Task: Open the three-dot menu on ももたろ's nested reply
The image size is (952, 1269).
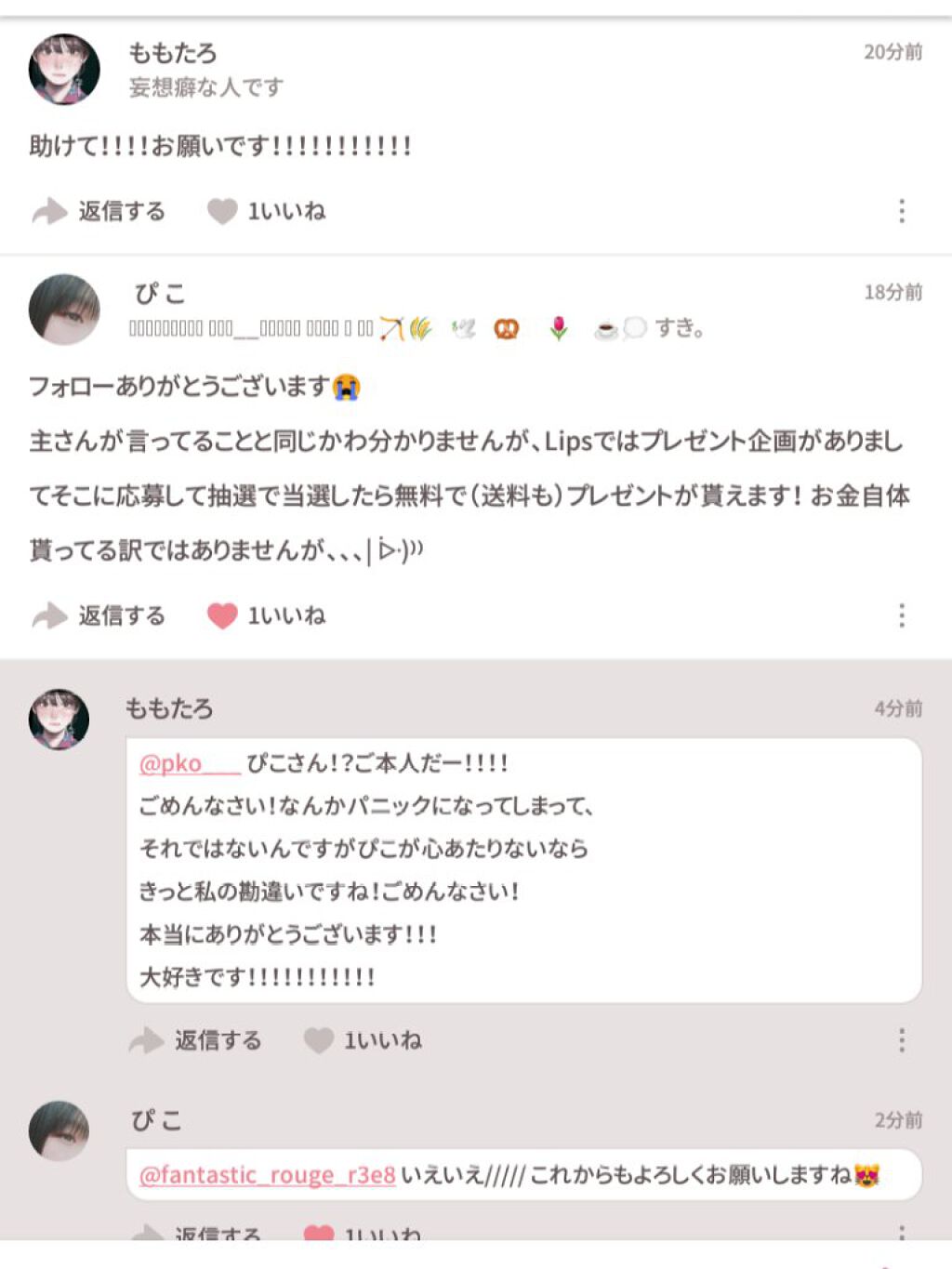Action: pos(900,1039)
